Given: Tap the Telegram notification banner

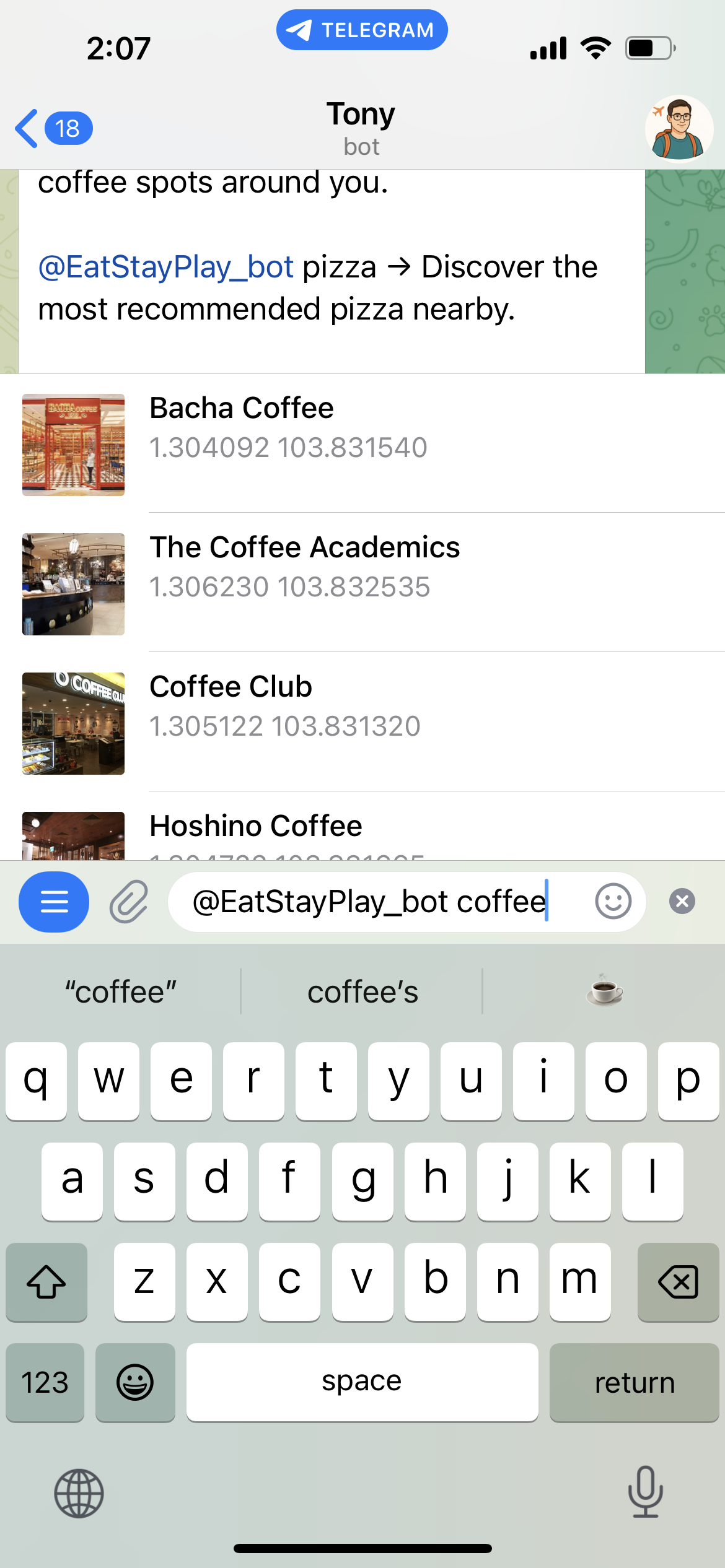Looking at the screenshot, I should (362, 29).
